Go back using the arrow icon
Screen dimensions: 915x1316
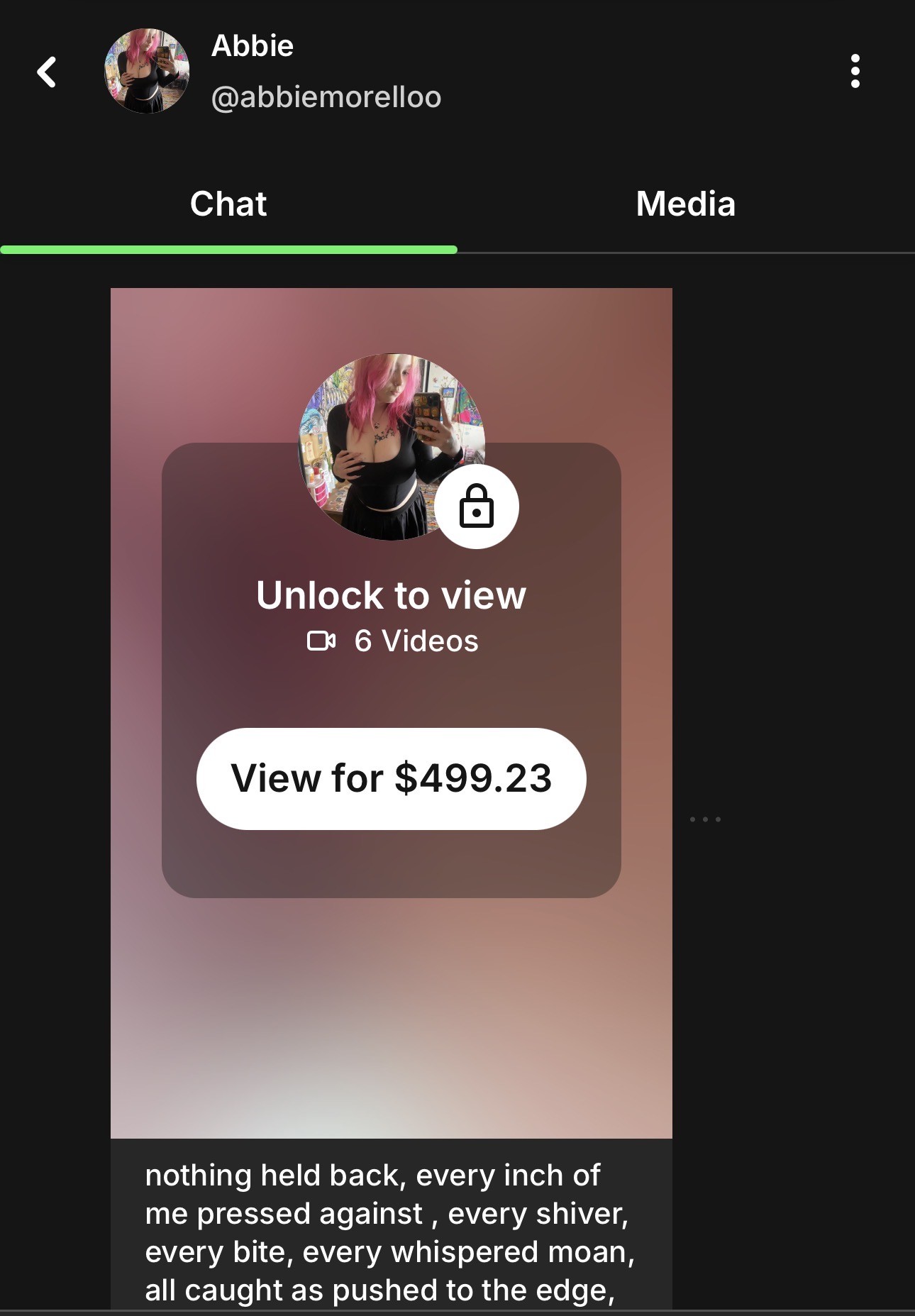pos(47,72)
